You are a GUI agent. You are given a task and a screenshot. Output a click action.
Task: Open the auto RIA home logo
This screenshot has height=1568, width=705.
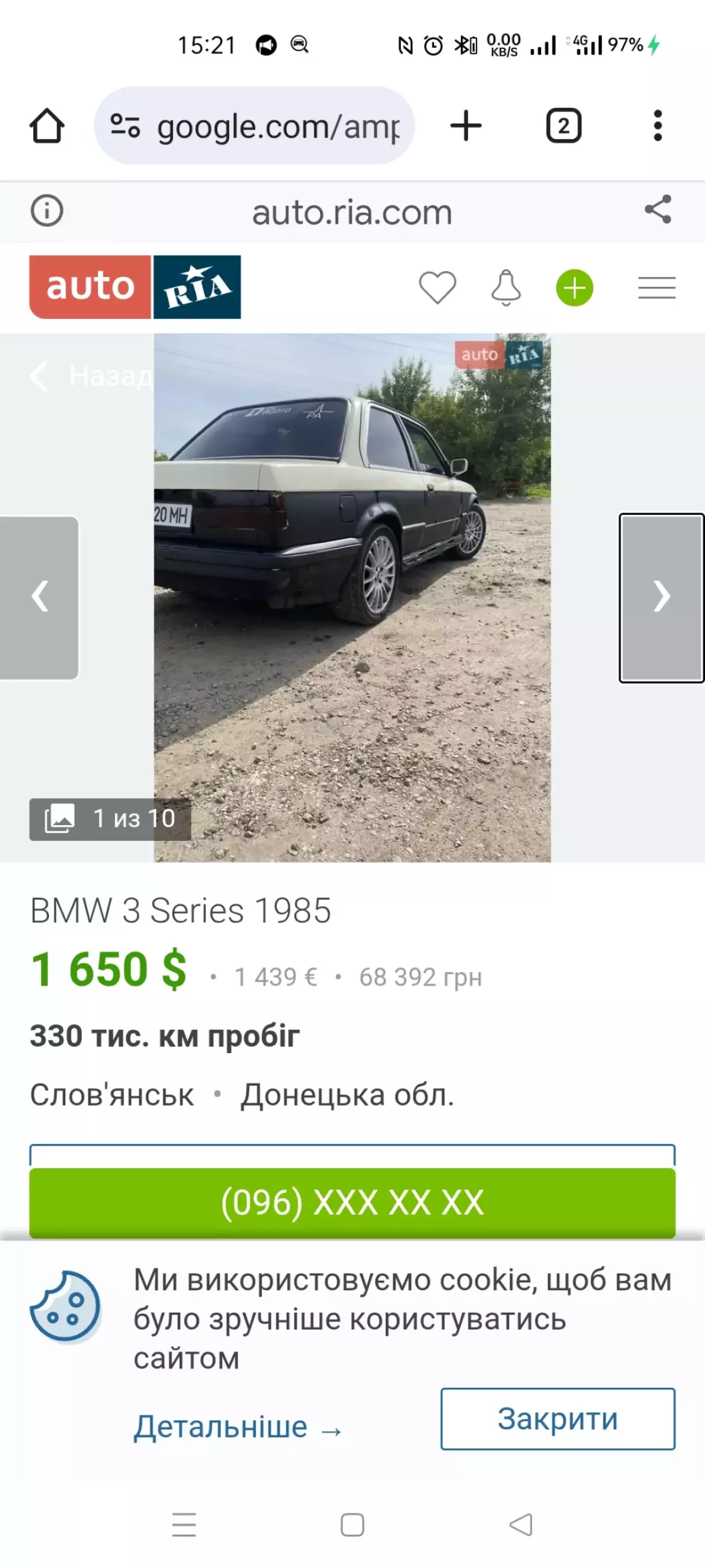tap(135, 287)
